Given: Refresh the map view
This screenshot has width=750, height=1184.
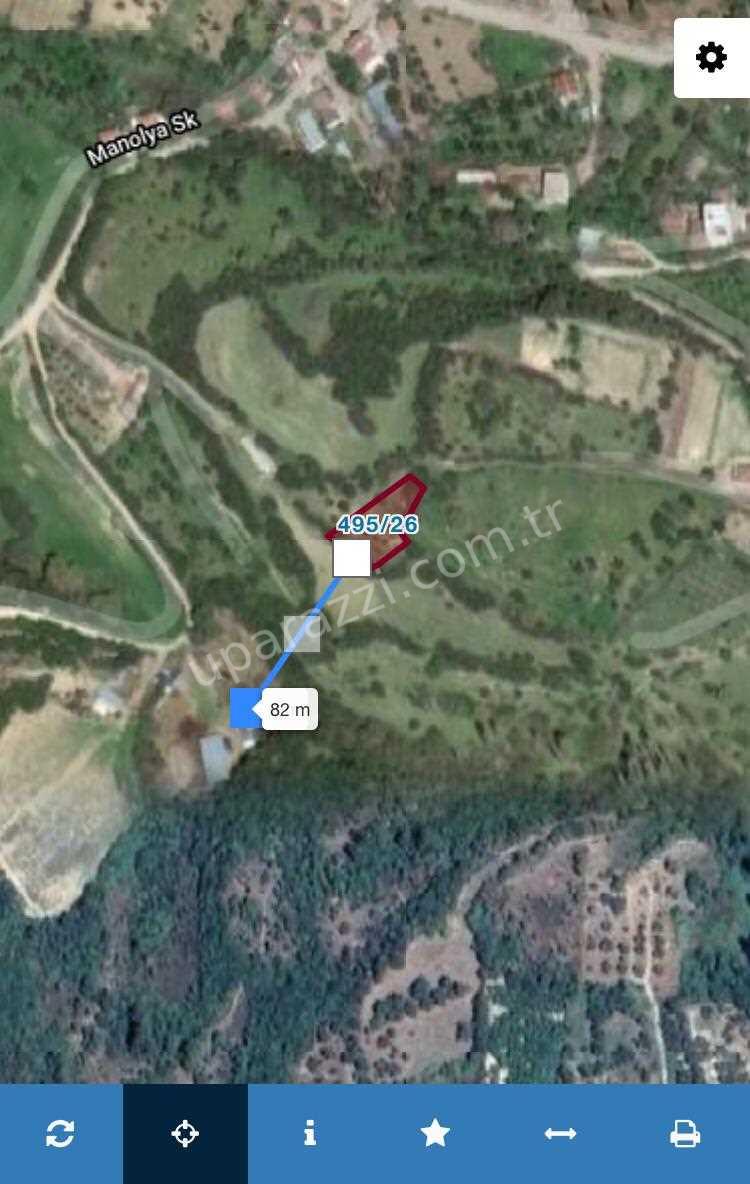Looking at the screenshot, I should [60, 1133].
